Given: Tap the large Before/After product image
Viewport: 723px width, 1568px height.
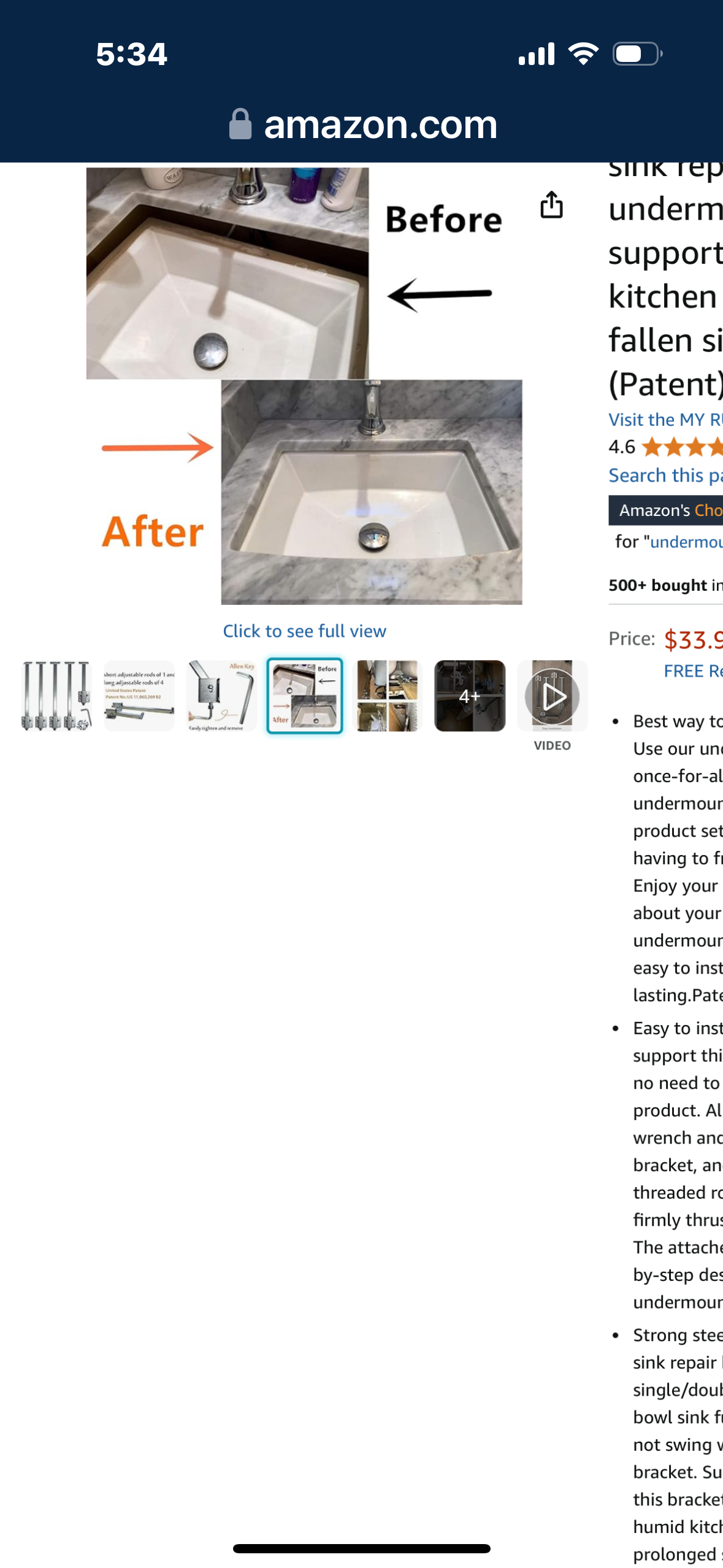Looking at the screenshot, I should [305, 386].
